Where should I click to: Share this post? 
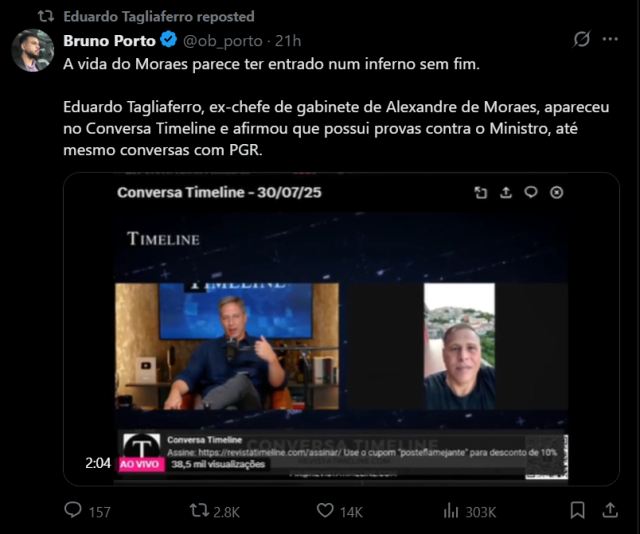609,511
